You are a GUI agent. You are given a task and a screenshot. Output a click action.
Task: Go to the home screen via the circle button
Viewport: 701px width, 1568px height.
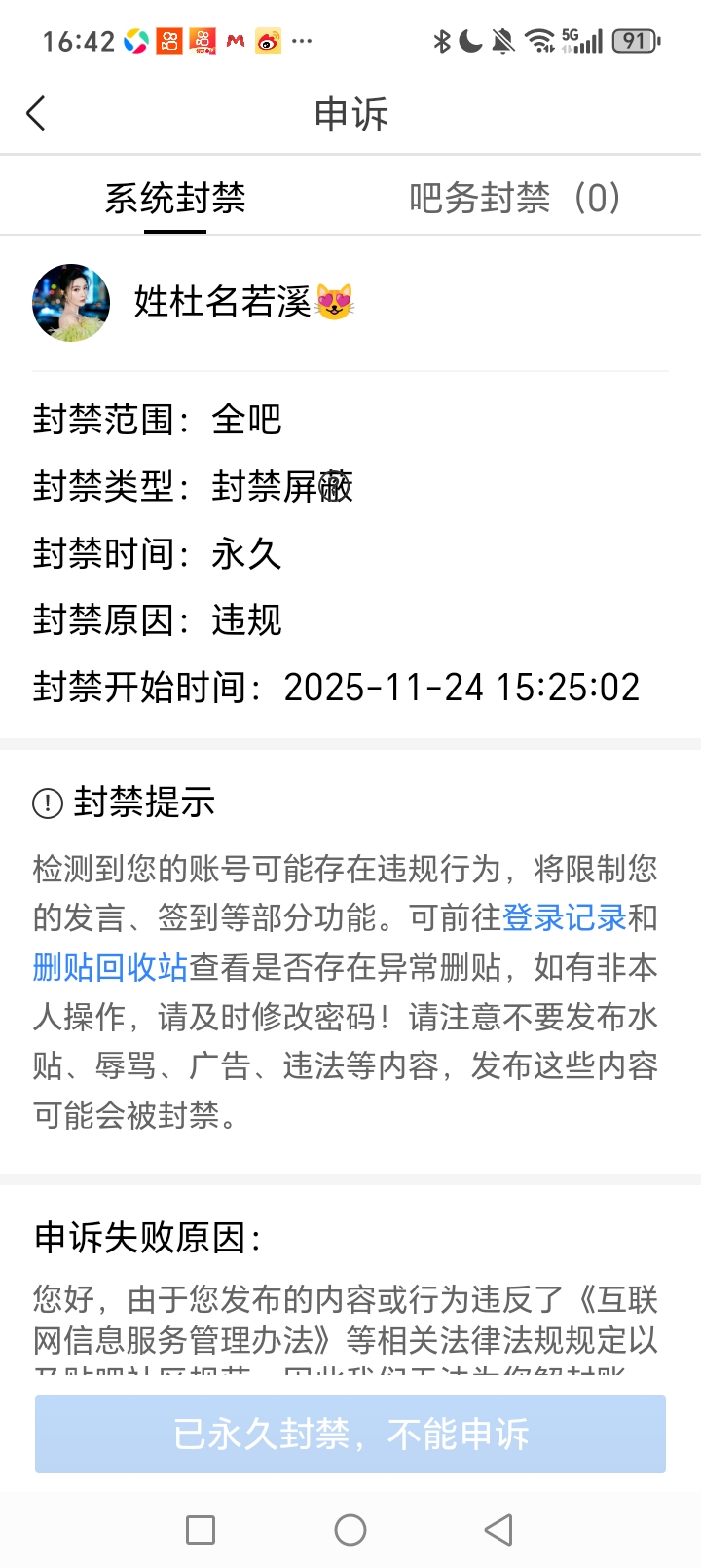click(x=350, y=1530)
